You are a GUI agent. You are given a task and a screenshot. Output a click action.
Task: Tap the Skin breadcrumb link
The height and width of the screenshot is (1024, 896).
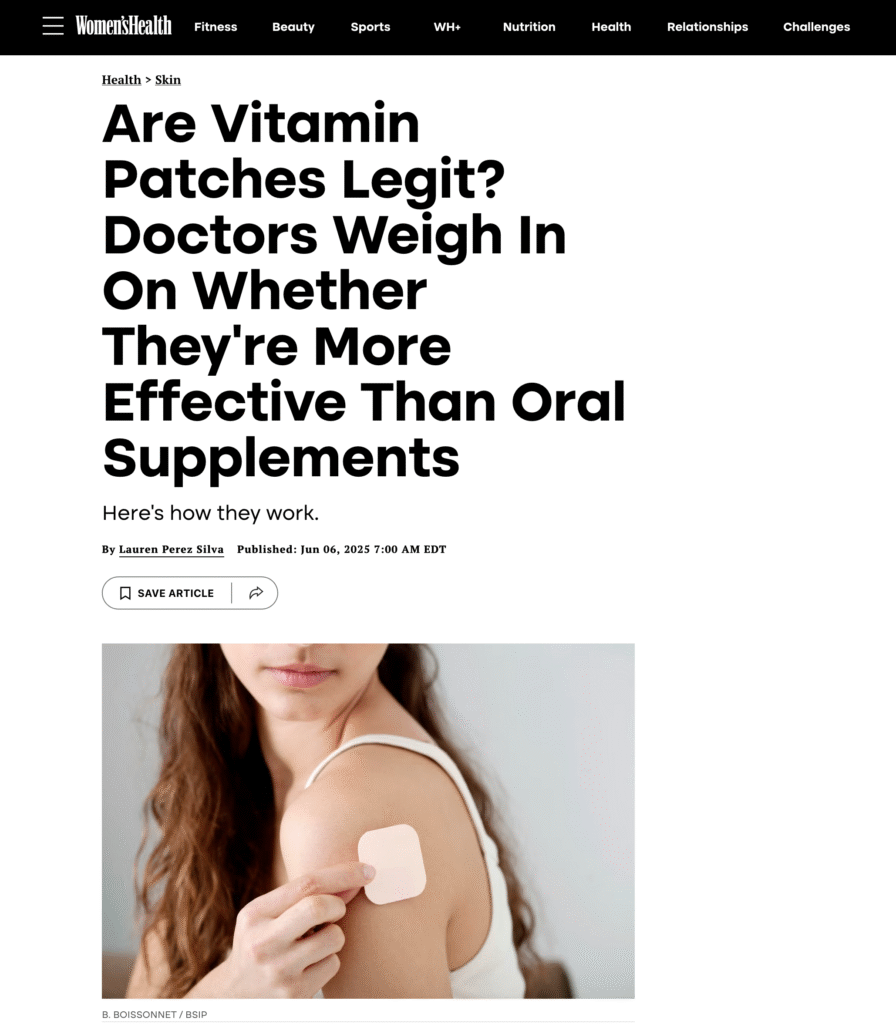pos(168,80)
